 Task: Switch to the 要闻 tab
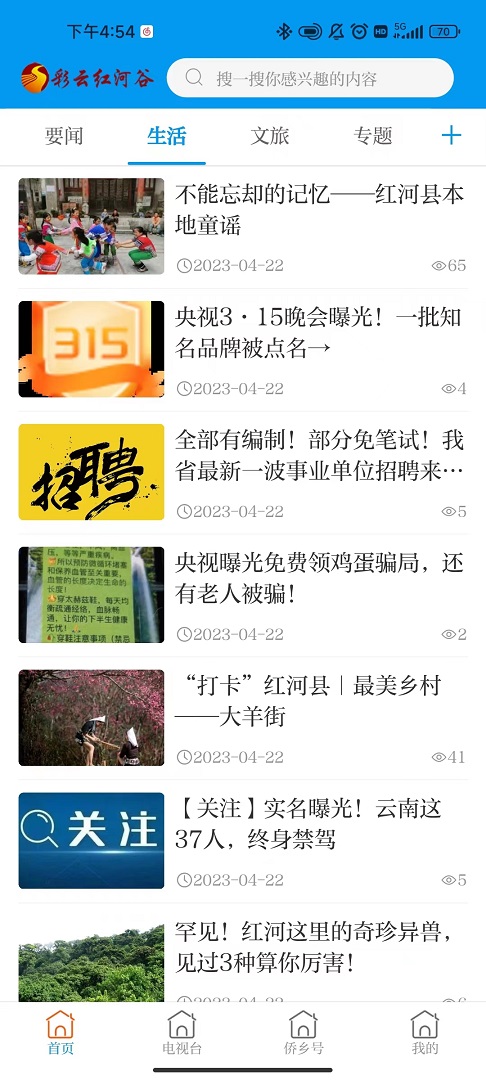(x=63, y=136)
